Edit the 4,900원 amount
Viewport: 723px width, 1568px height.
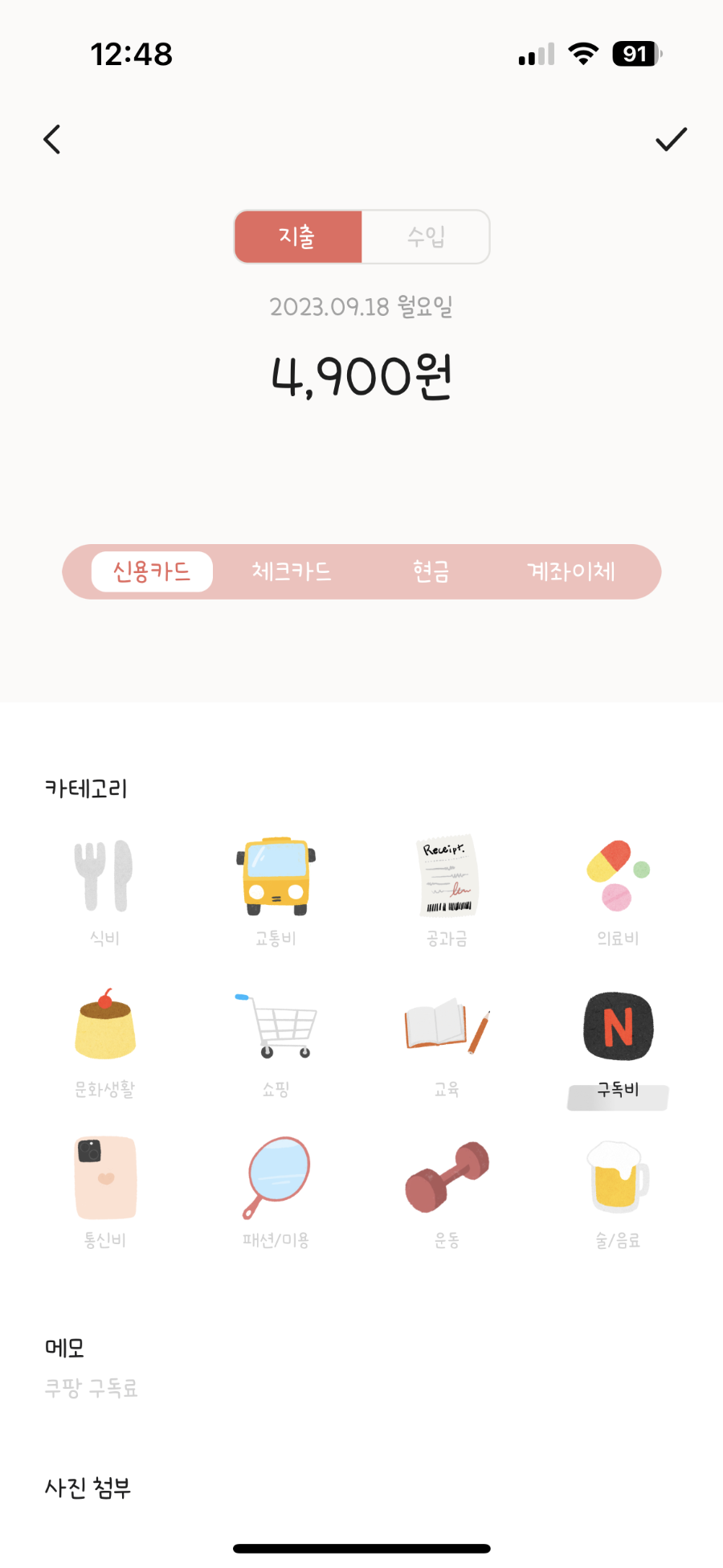(361, 377)
